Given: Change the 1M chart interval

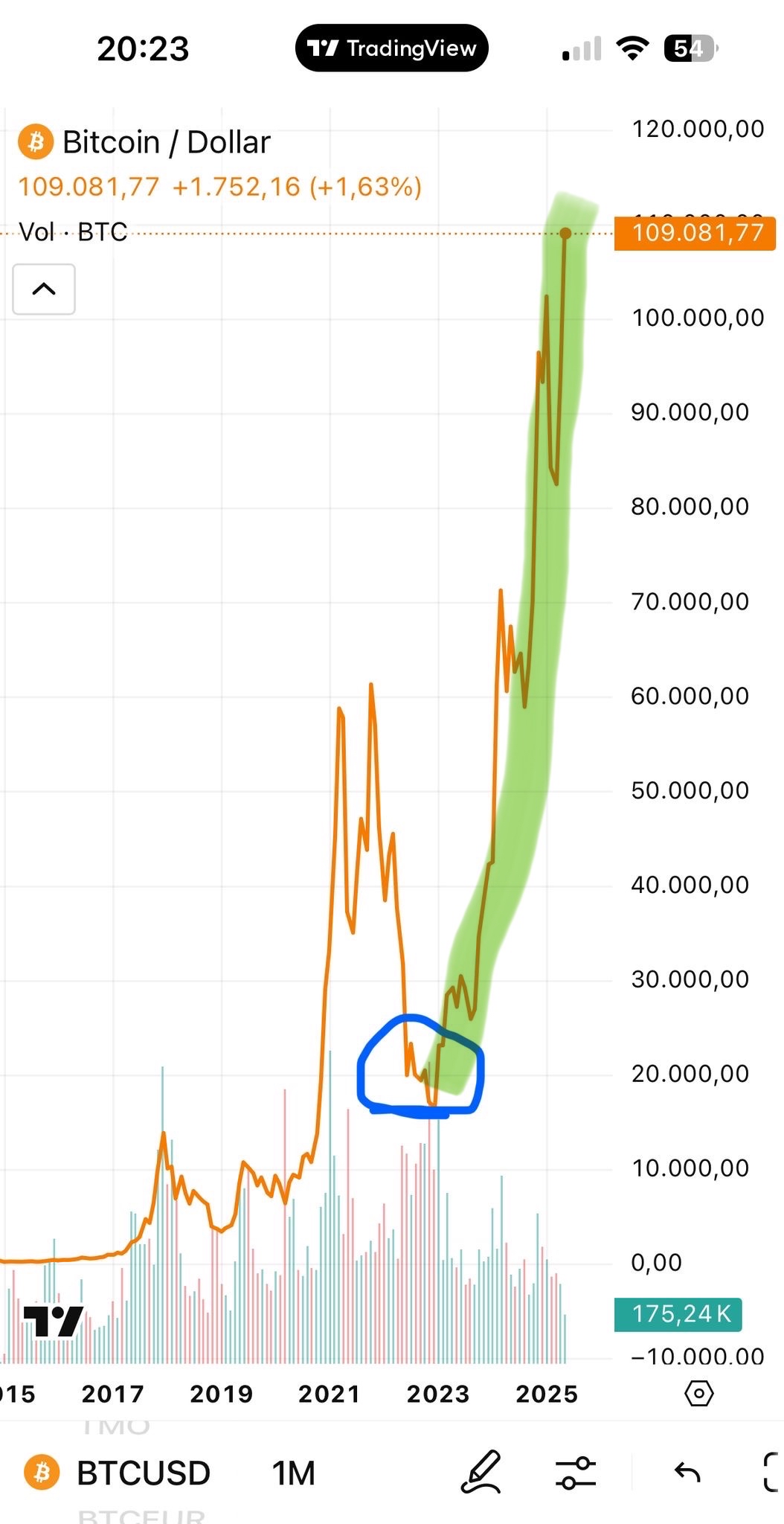Looking at the screenshot, I should [x=293, y=1473].
